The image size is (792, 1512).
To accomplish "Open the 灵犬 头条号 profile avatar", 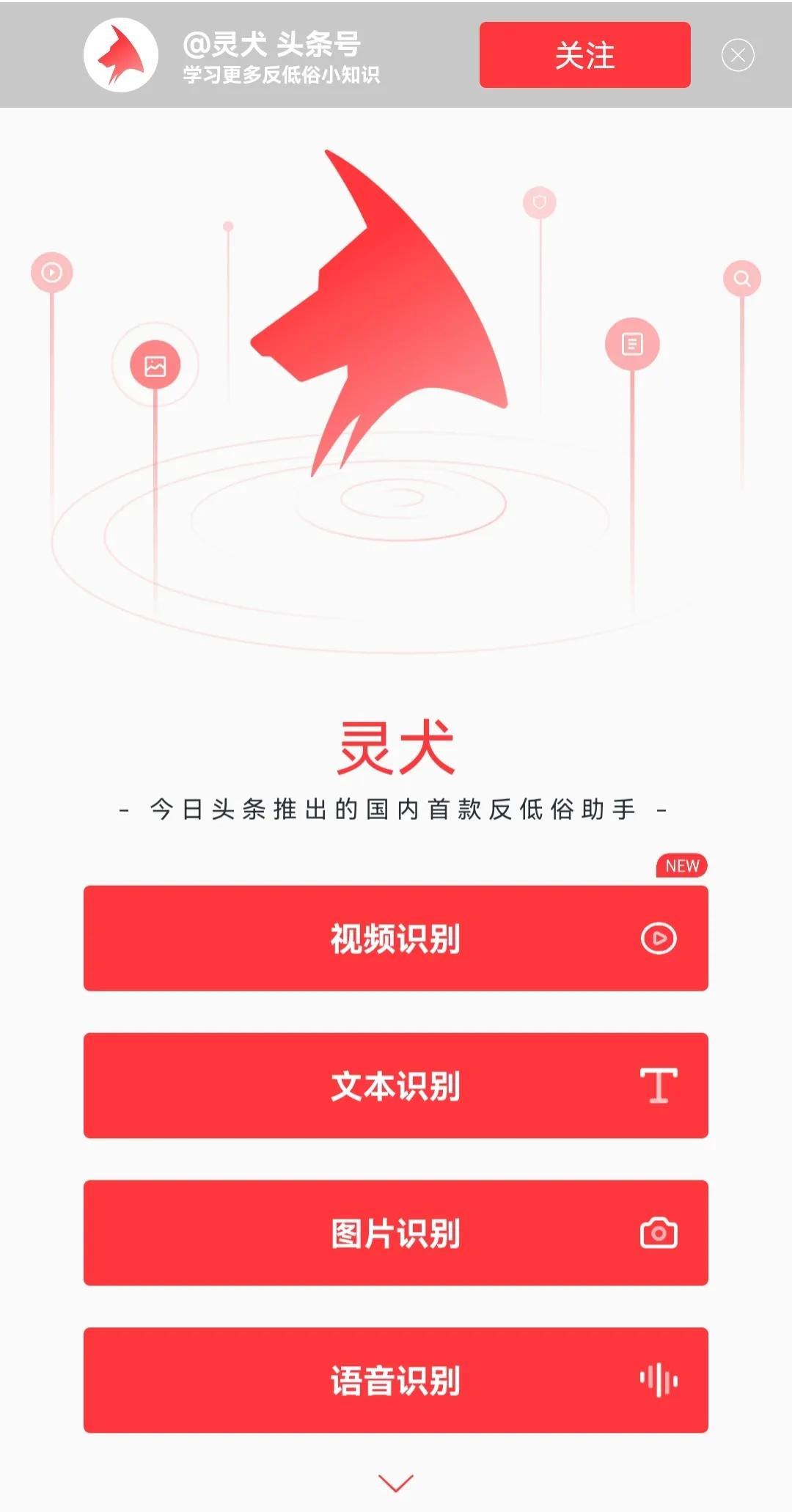I will [x=121, y=55].
